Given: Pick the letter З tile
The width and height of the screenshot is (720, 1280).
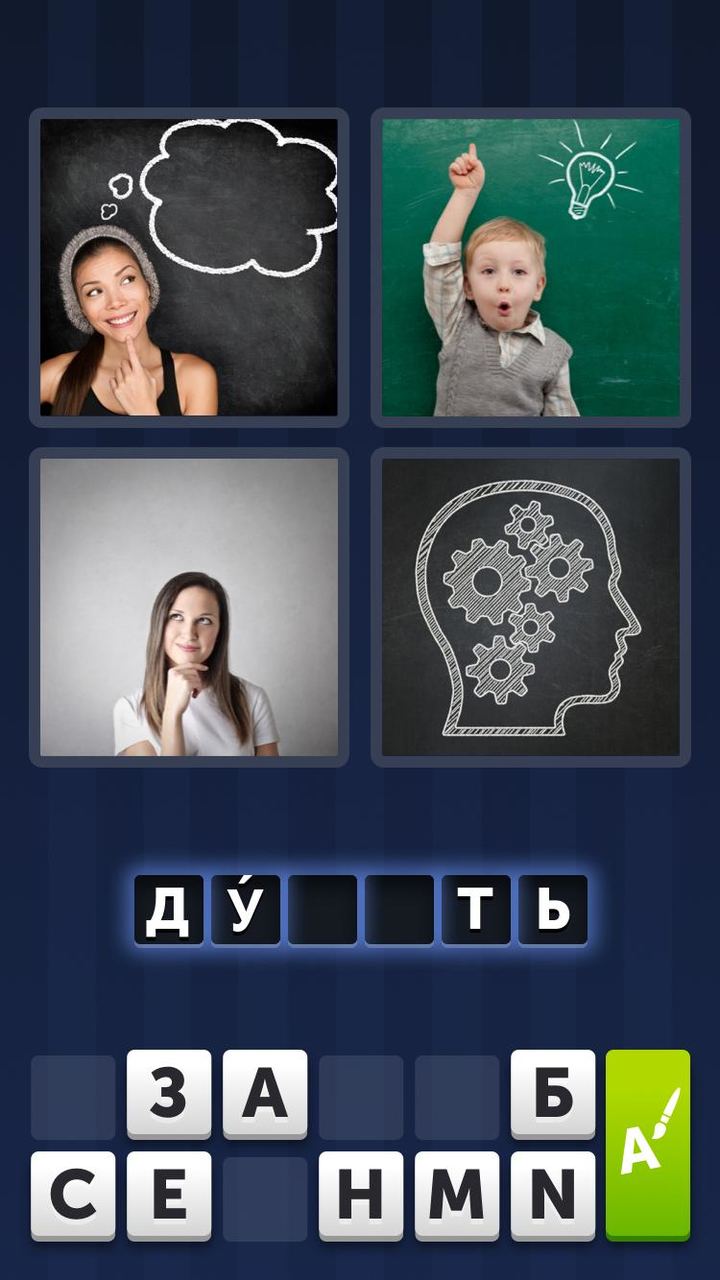Looking at the screenshot, I should point(169,1093).
